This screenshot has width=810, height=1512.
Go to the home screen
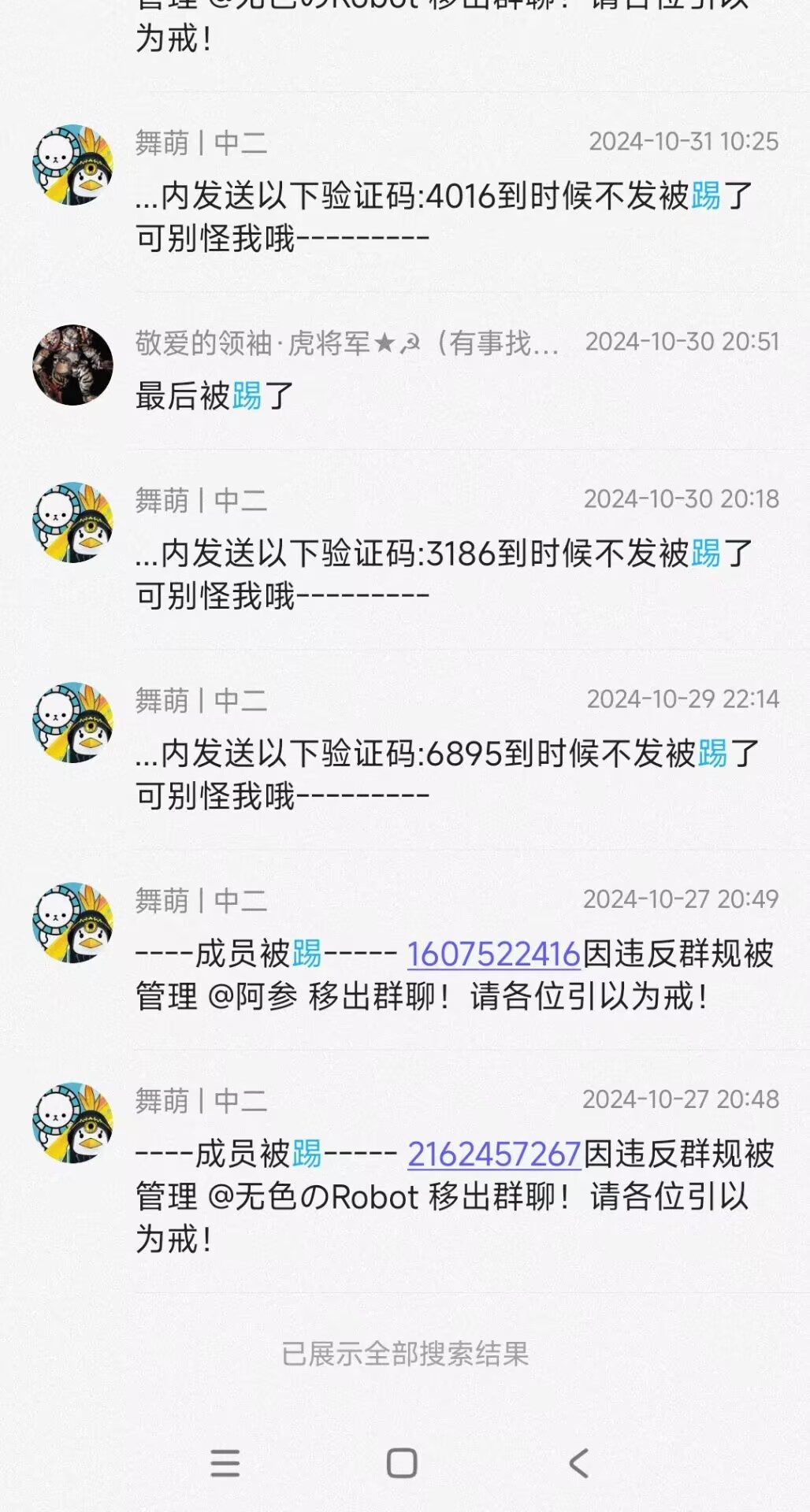pos(402,1463)
